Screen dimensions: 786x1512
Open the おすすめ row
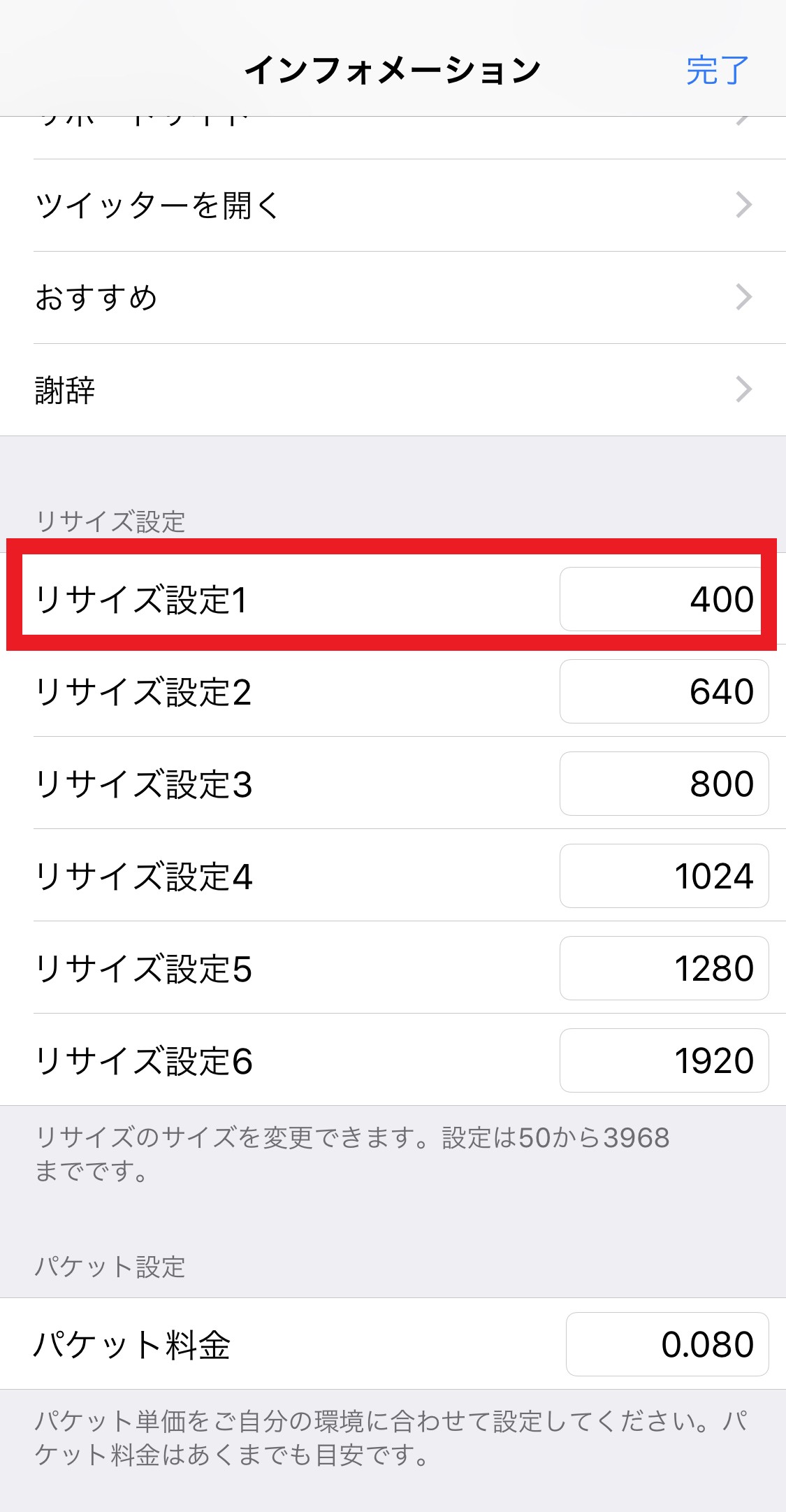pos(393,298)
